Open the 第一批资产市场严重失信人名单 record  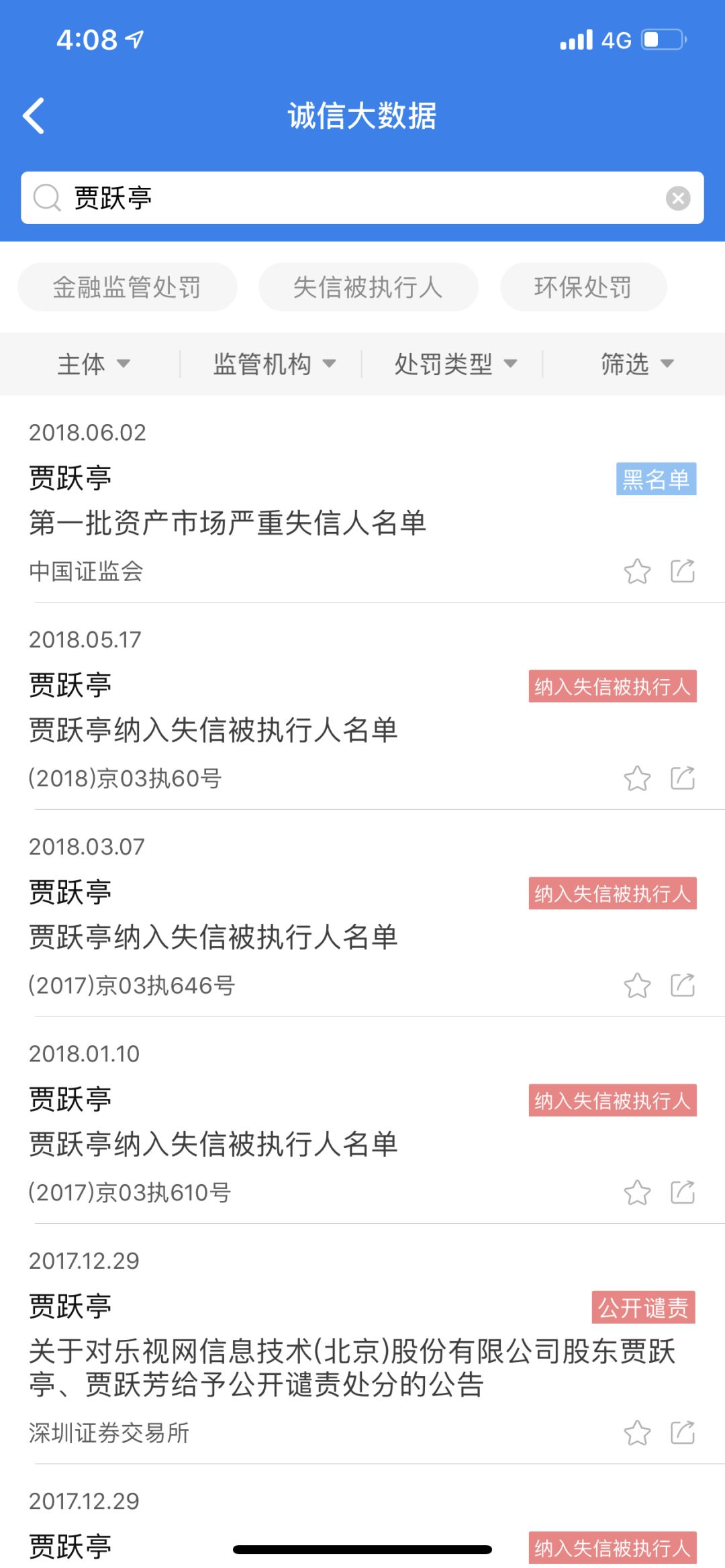362,502
